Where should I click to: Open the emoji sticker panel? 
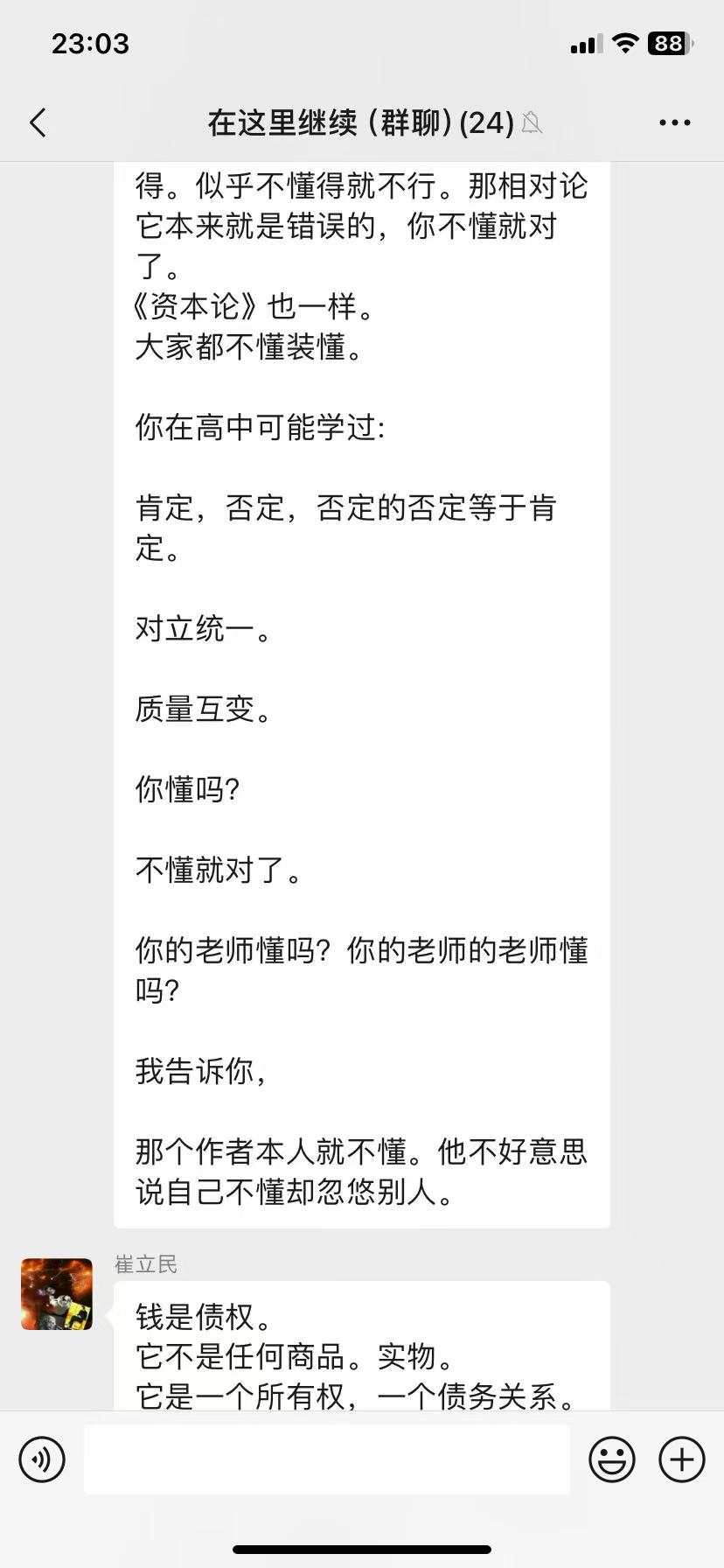[611, 1459]
